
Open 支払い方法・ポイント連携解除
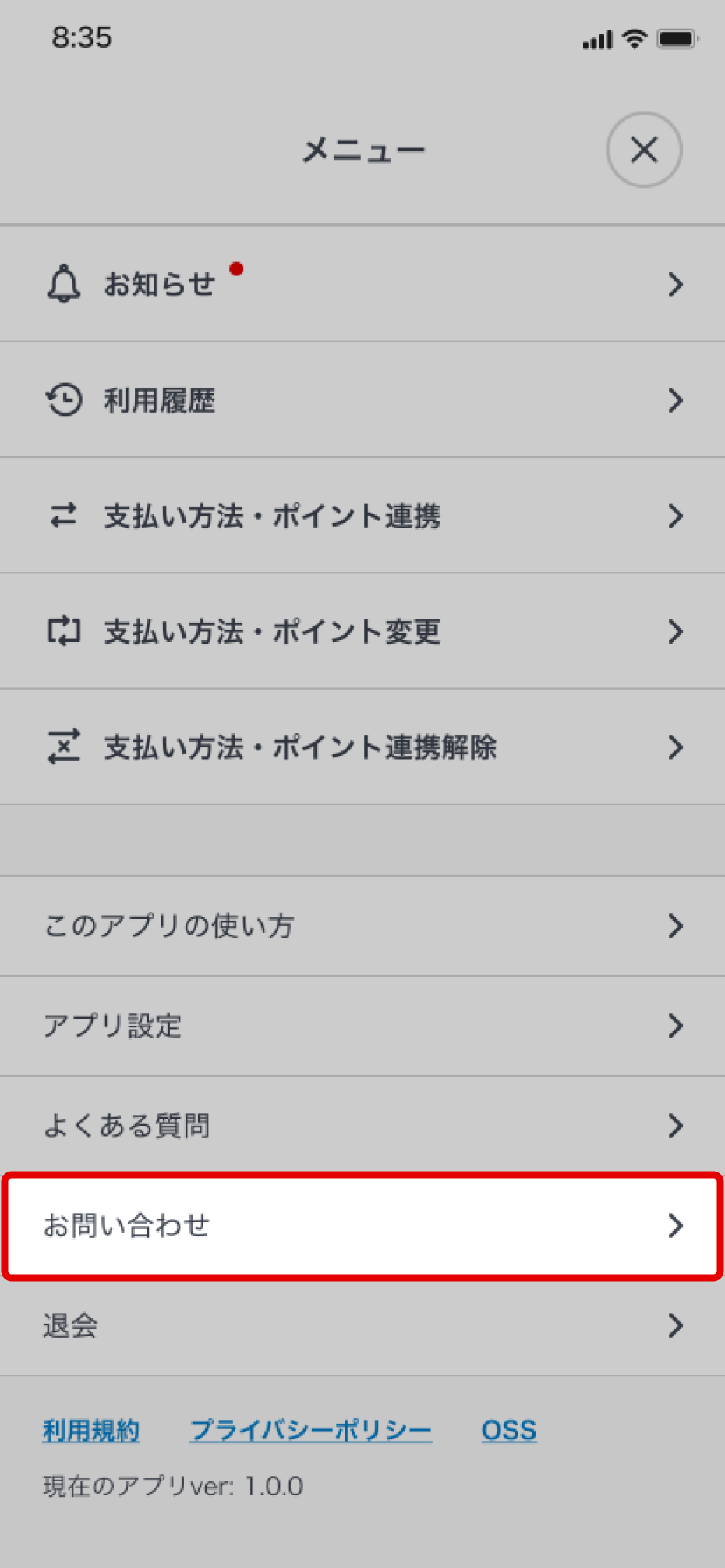[362, 747]
